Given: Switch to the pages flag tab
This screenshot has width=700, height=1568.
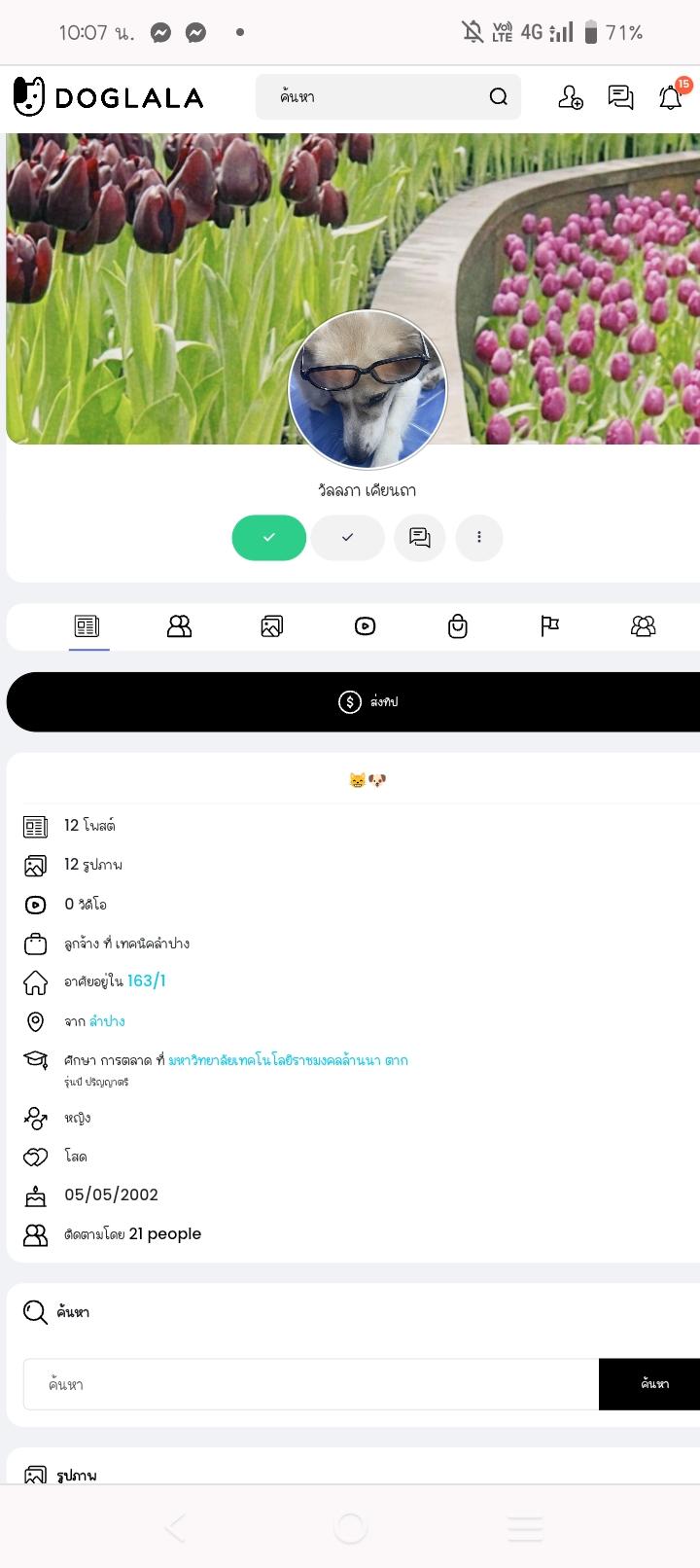Looking at the screenshot, I should click(550, 626).
